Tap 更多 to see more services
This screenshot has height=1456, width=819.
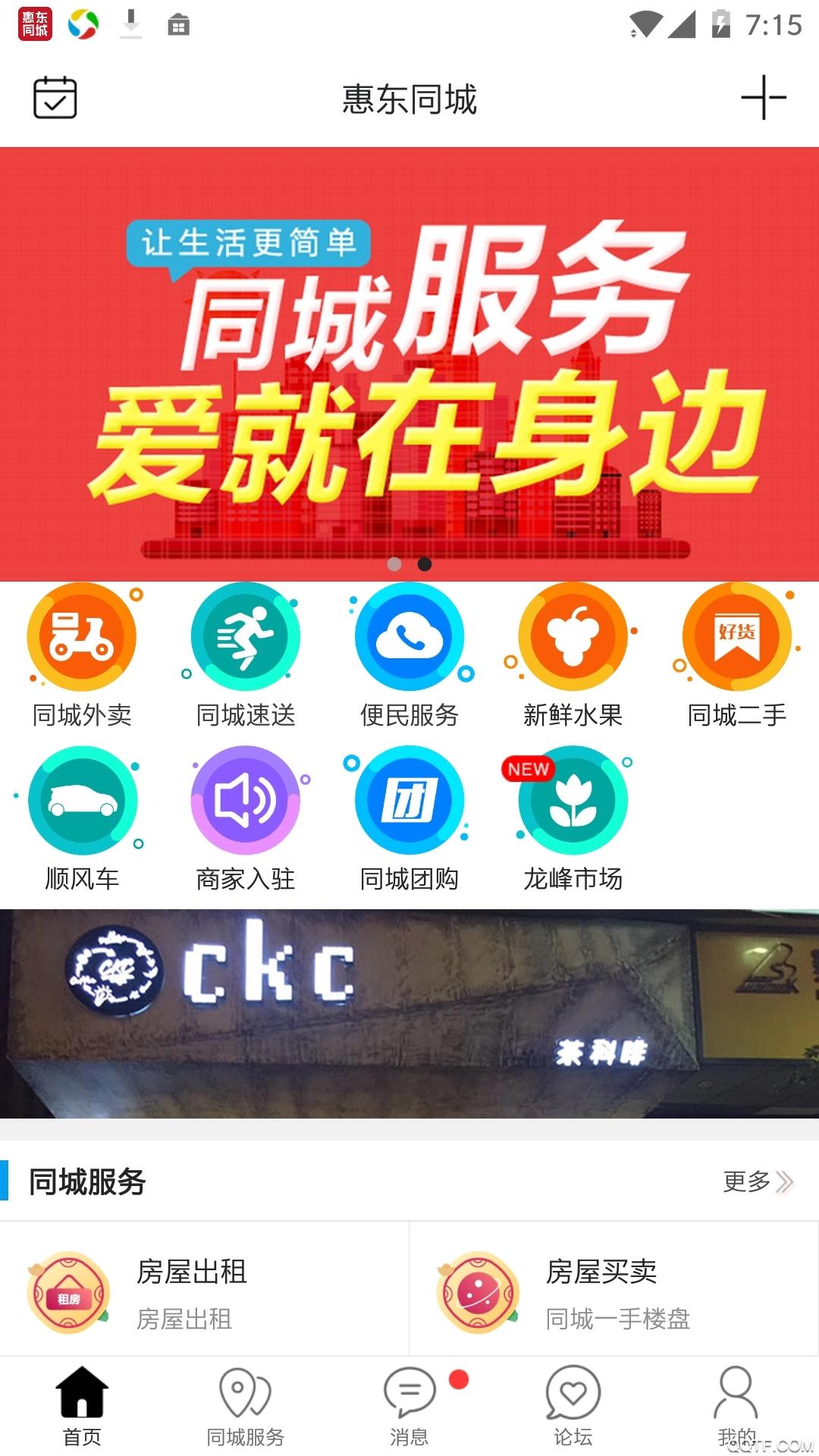click(758, 1181)
